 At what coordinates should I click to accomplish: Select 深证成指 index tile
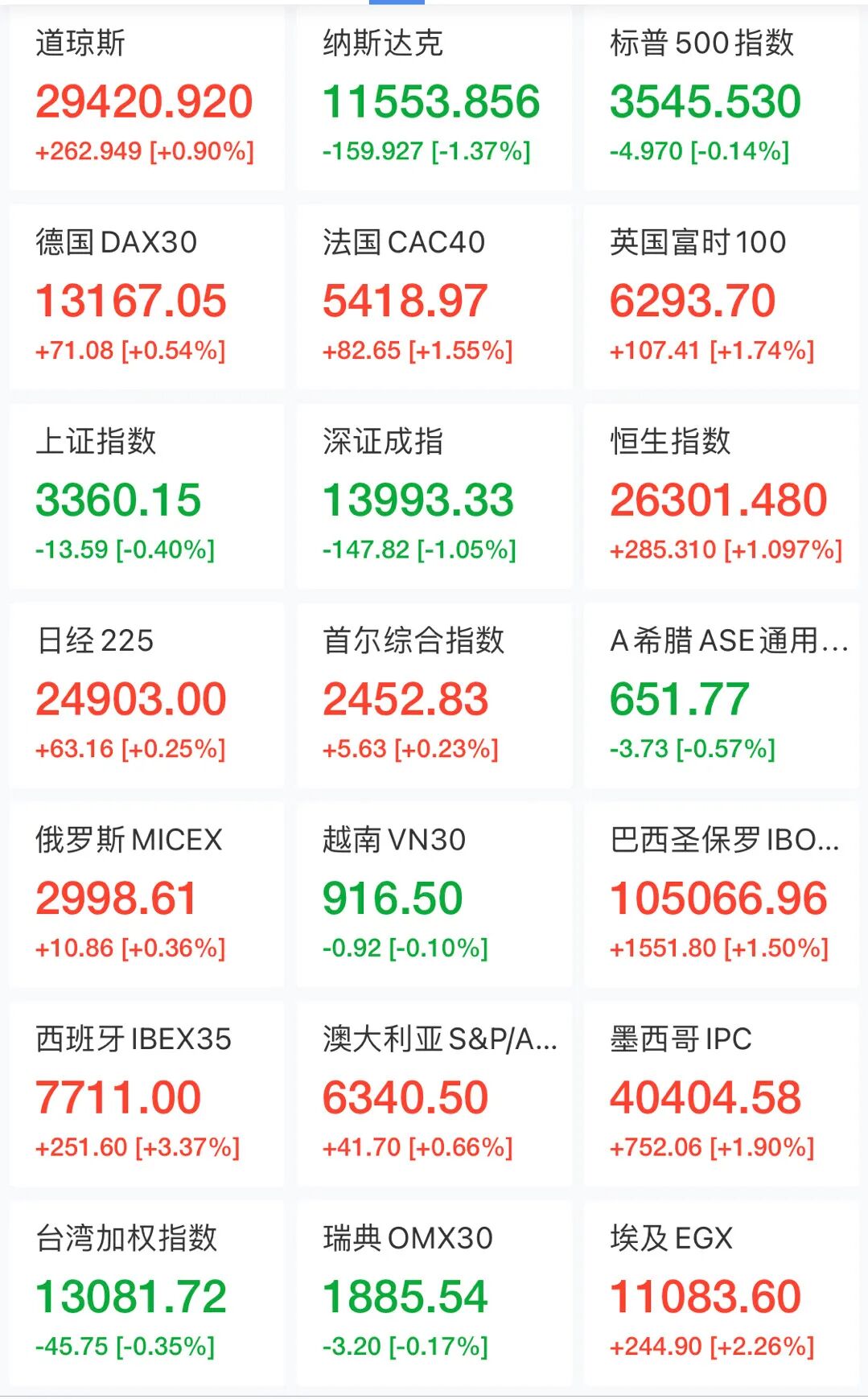(x=434, y=496)
